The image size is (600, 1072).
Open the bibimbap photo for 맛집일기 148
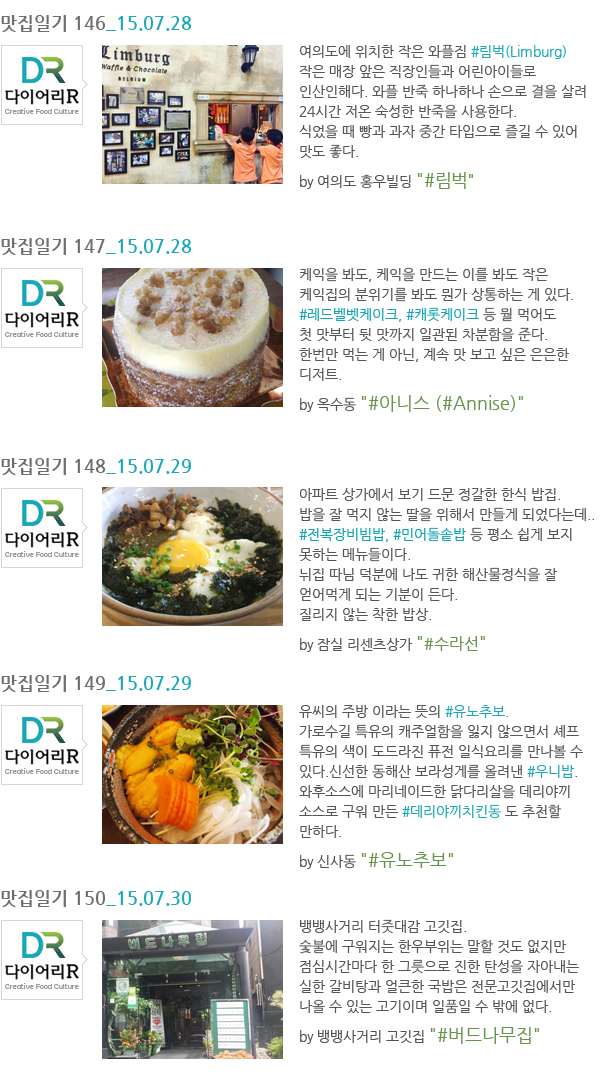[x=192, y=555]
